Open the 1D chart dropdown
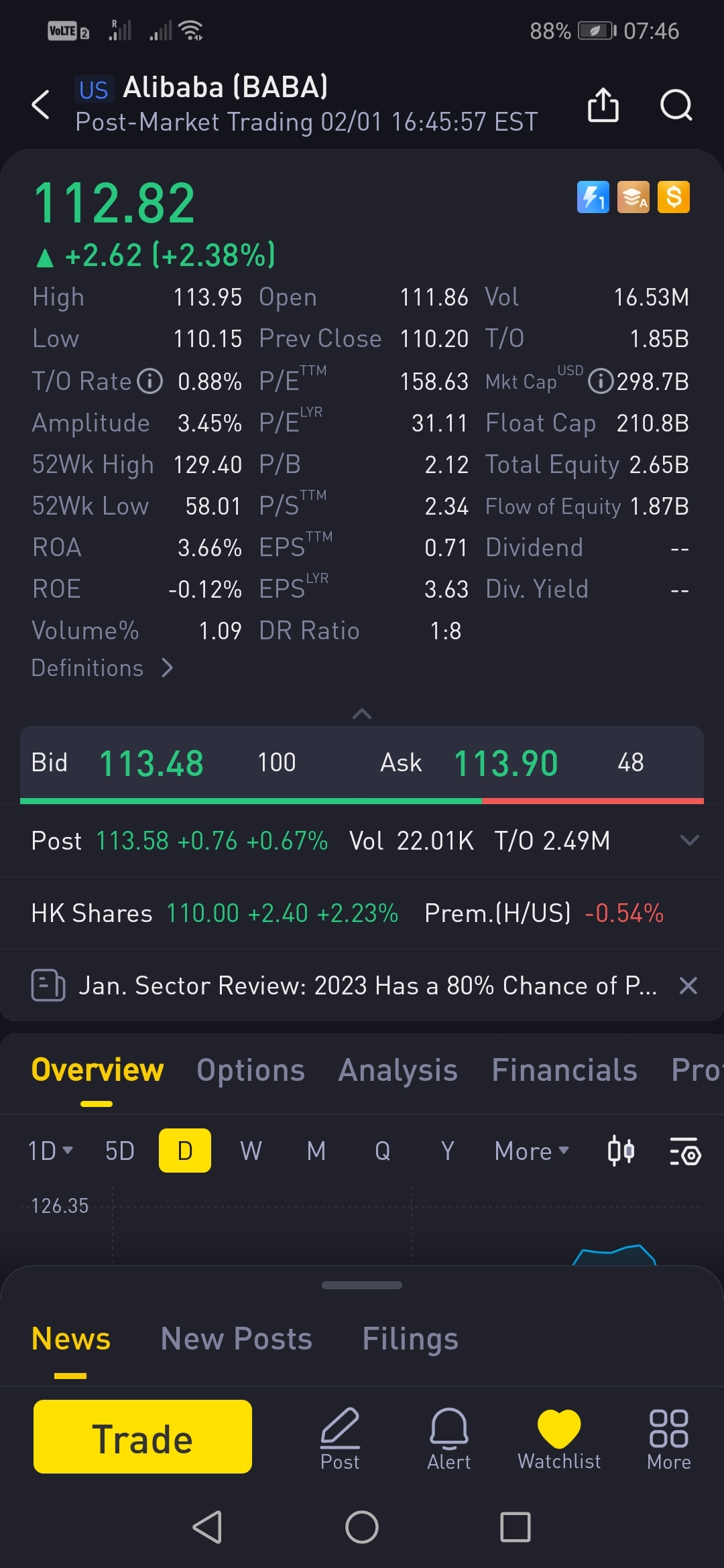The width and height of the screenshot is (724, 1568). point(50,1151)
